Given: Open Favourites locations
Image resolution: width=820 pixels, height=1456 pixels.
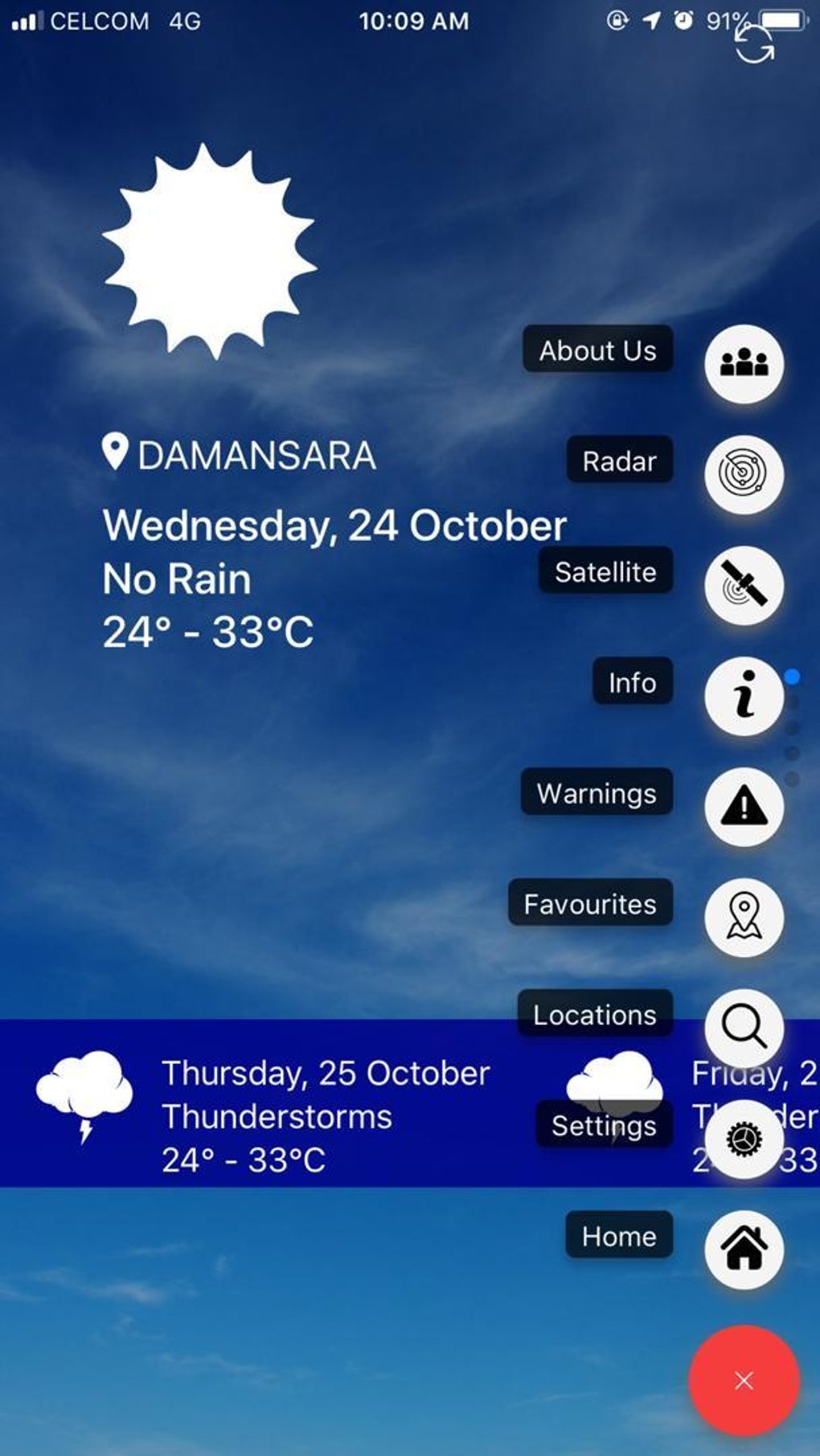Looking at the screenshot, I should pos(744,917).
